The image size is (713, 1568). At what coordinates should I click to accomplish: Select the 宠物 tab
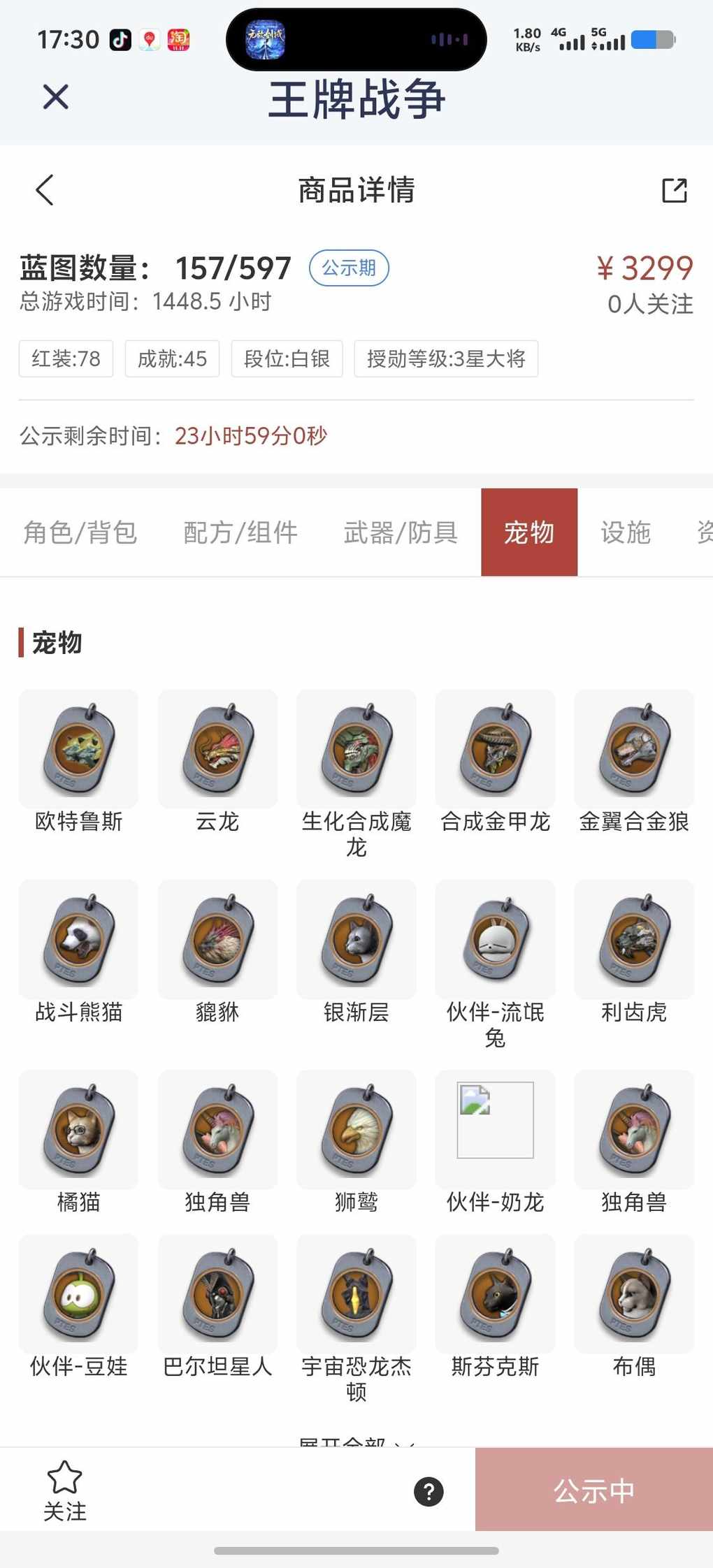click(x=529, y=532)
